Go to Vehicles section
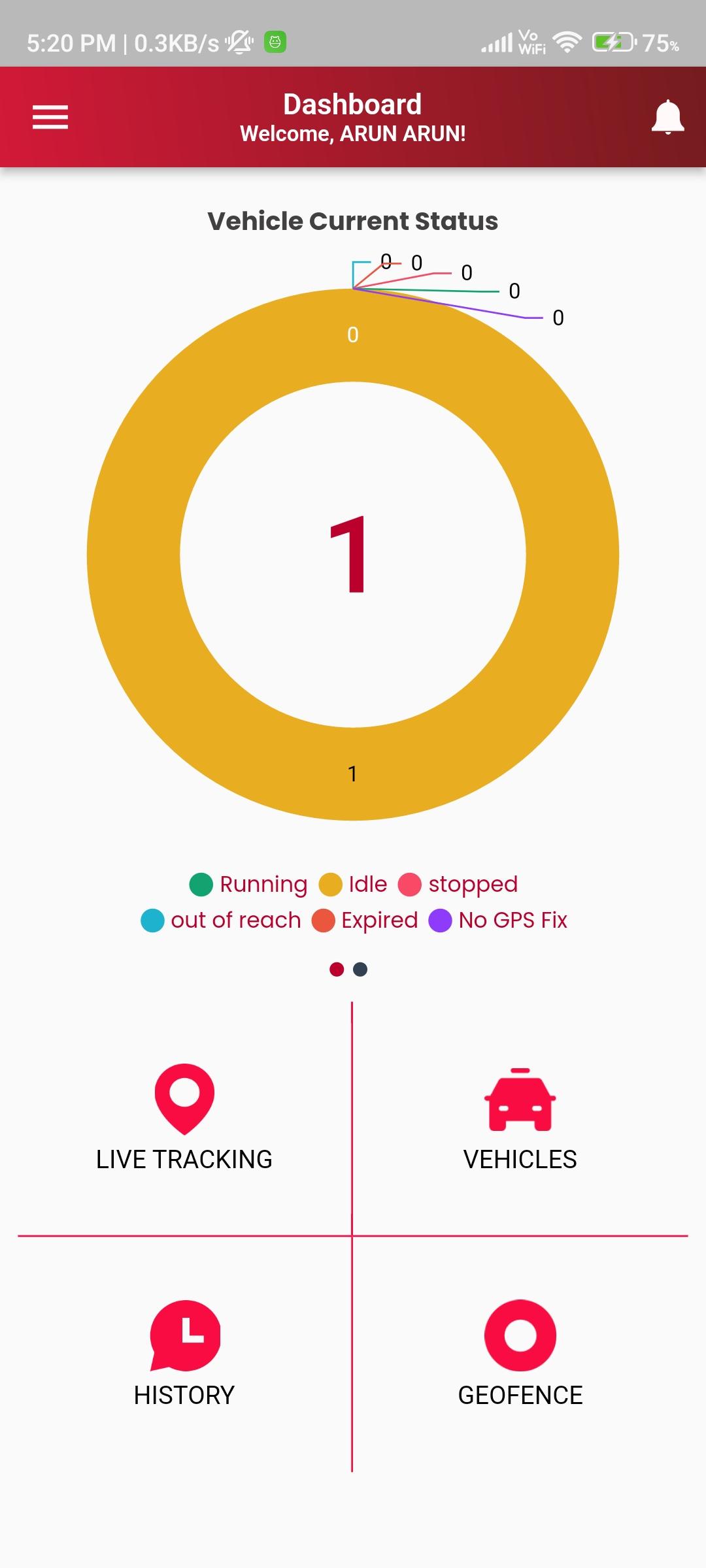Viewport: 706px width, 1568px height. click(x=520, y=1118)
